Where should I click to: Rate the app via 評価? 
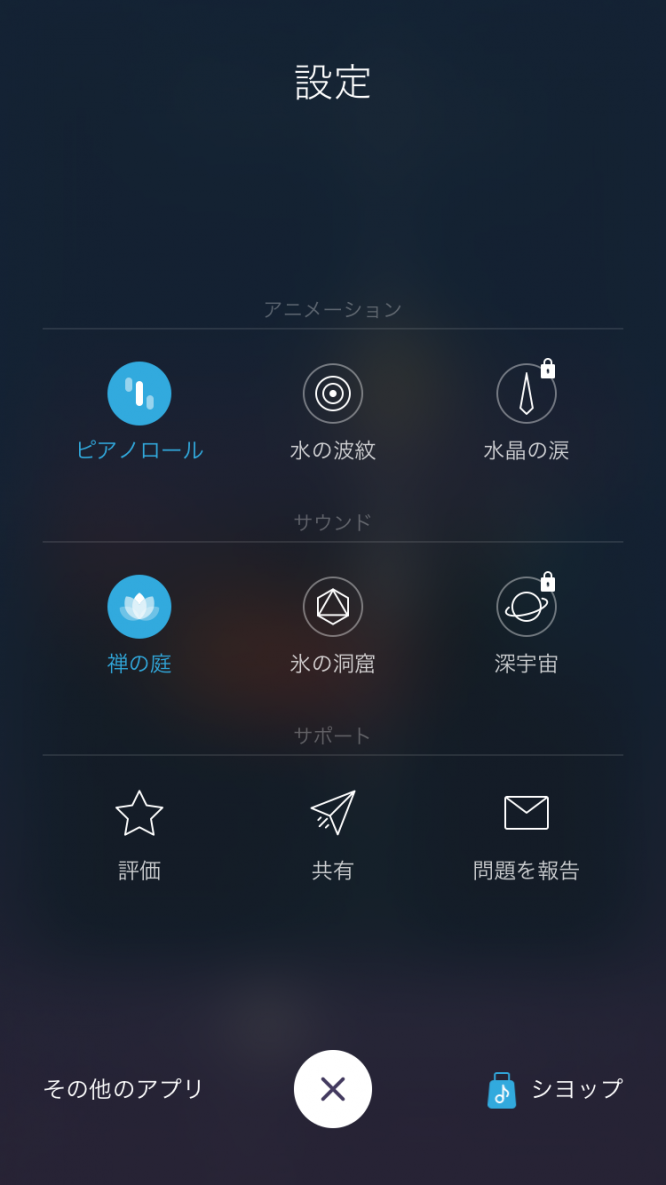click(x=139, y=814)
